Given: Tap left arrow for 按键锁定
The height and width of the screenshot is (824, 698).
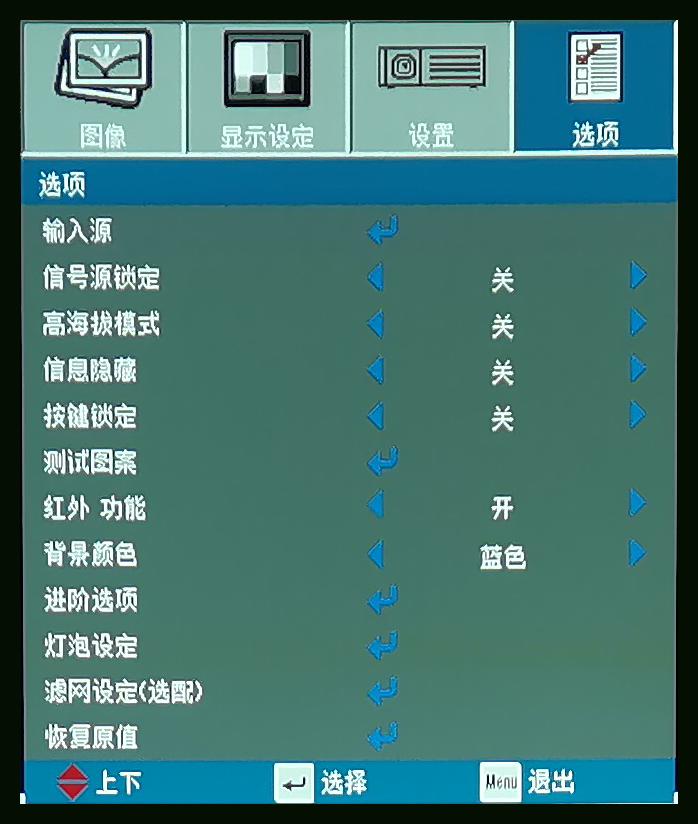Looking at the screenshot, I should coord(375,416).
